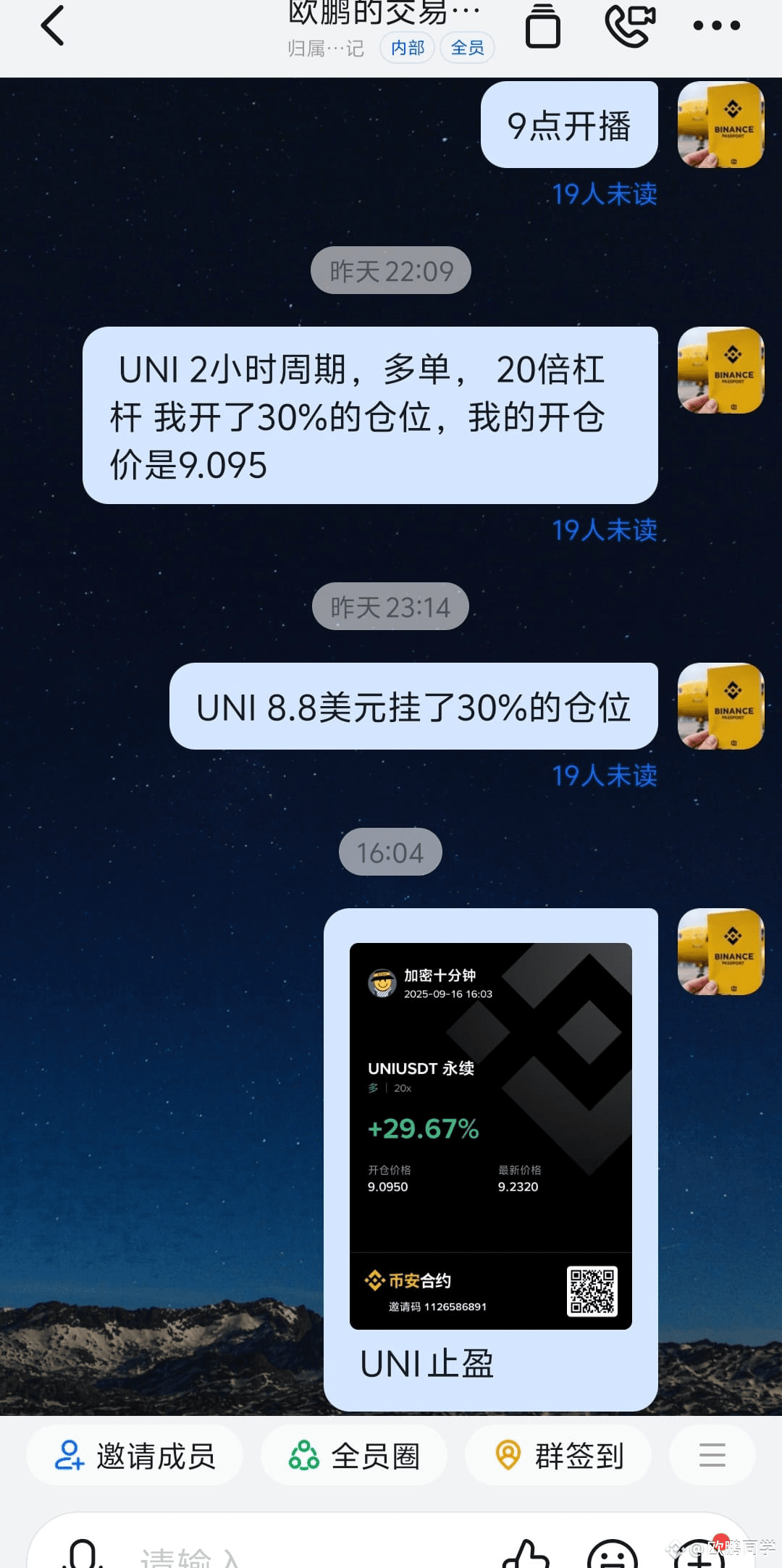Open 群签到 group check-in

click(558, 1456)
